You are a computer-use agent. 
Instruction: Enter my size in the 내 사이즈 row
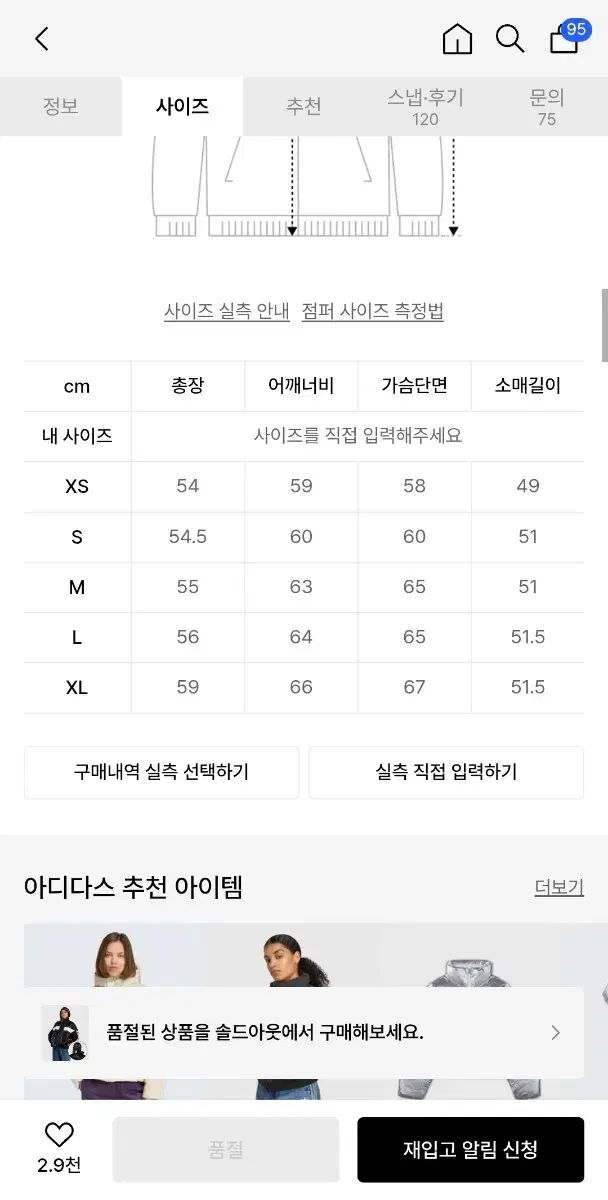coord(357,436)
